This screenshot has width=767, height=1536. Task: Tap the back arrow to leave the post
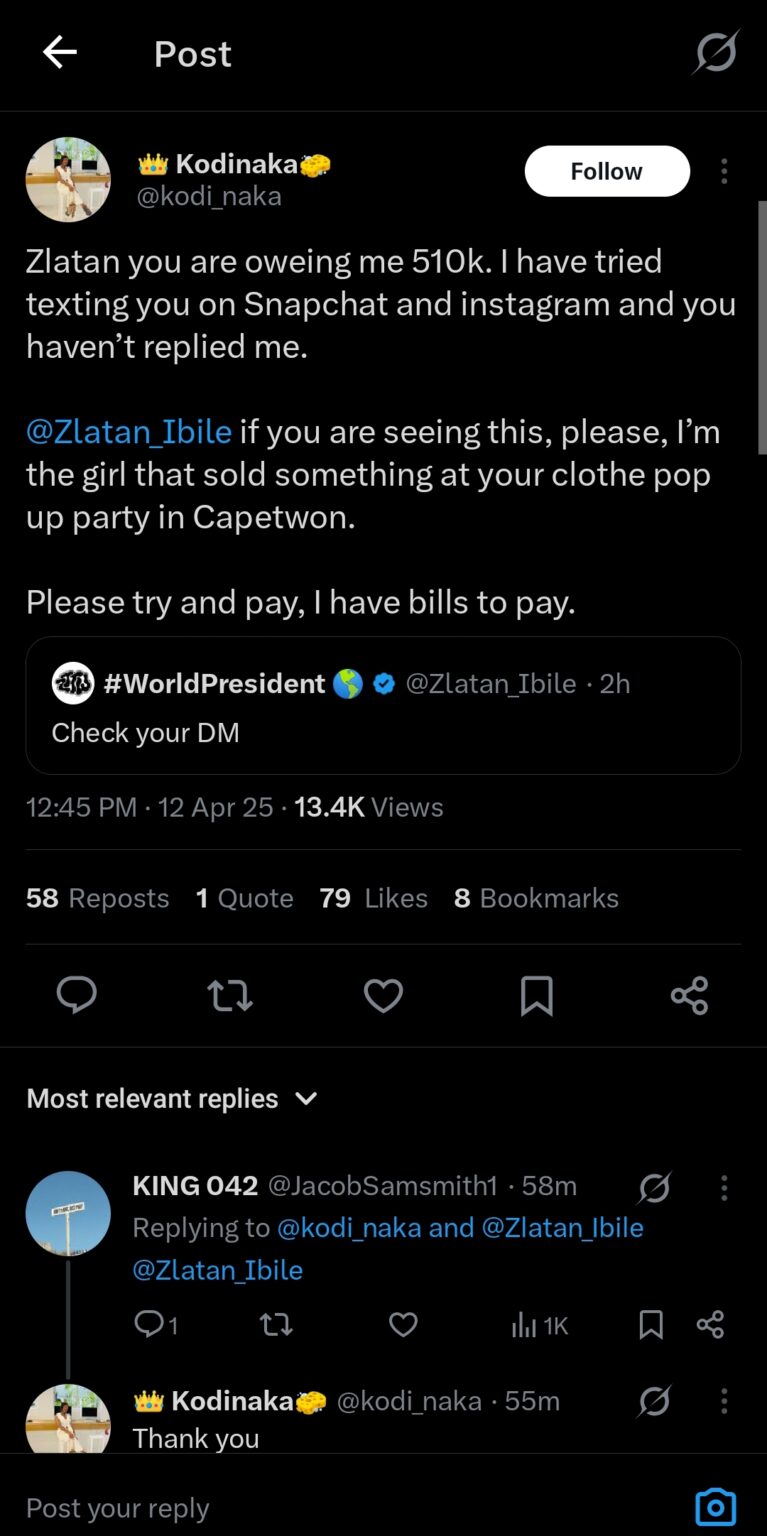pyautogui.click(x=59, y=53)
